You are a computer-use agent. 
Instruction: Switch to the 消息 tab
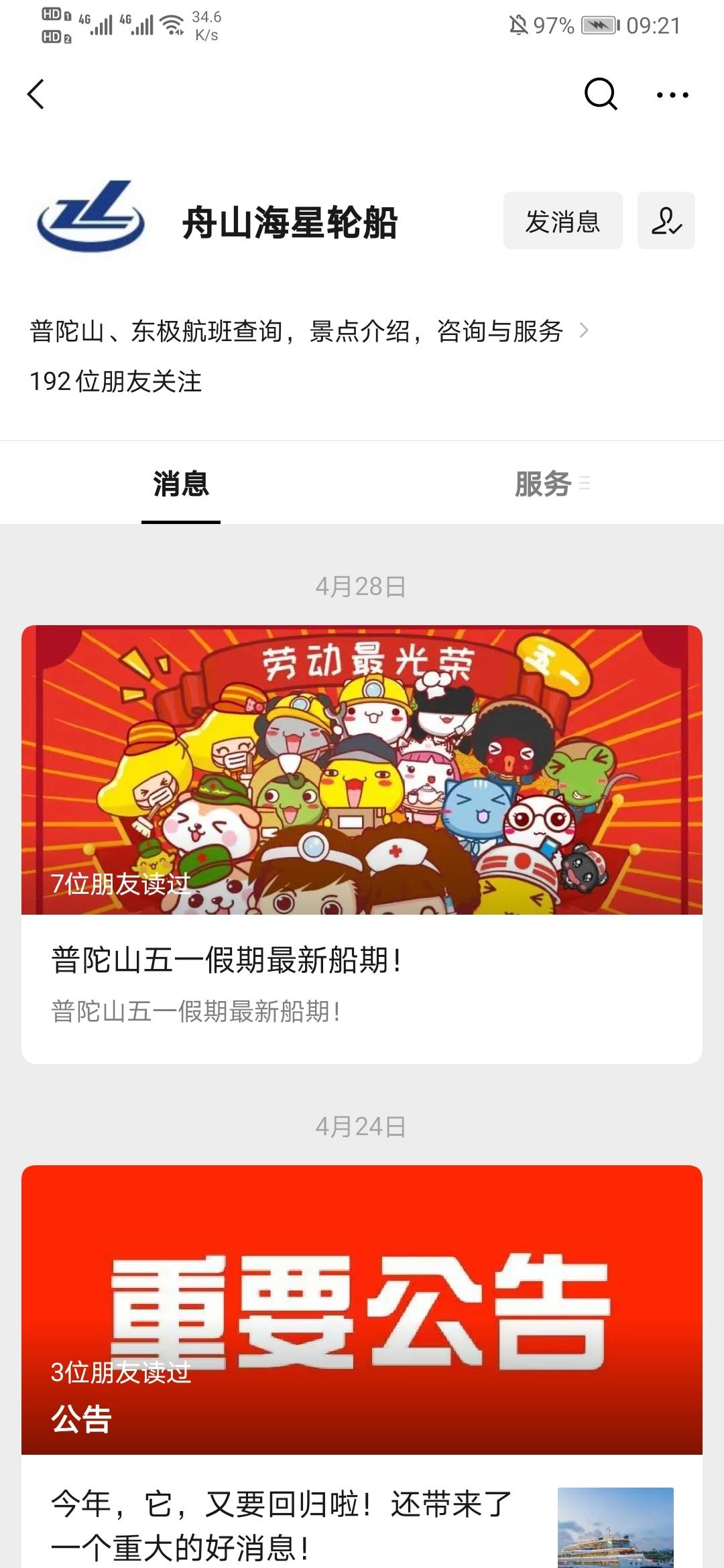pyautogui.click(x=181, y=484)
